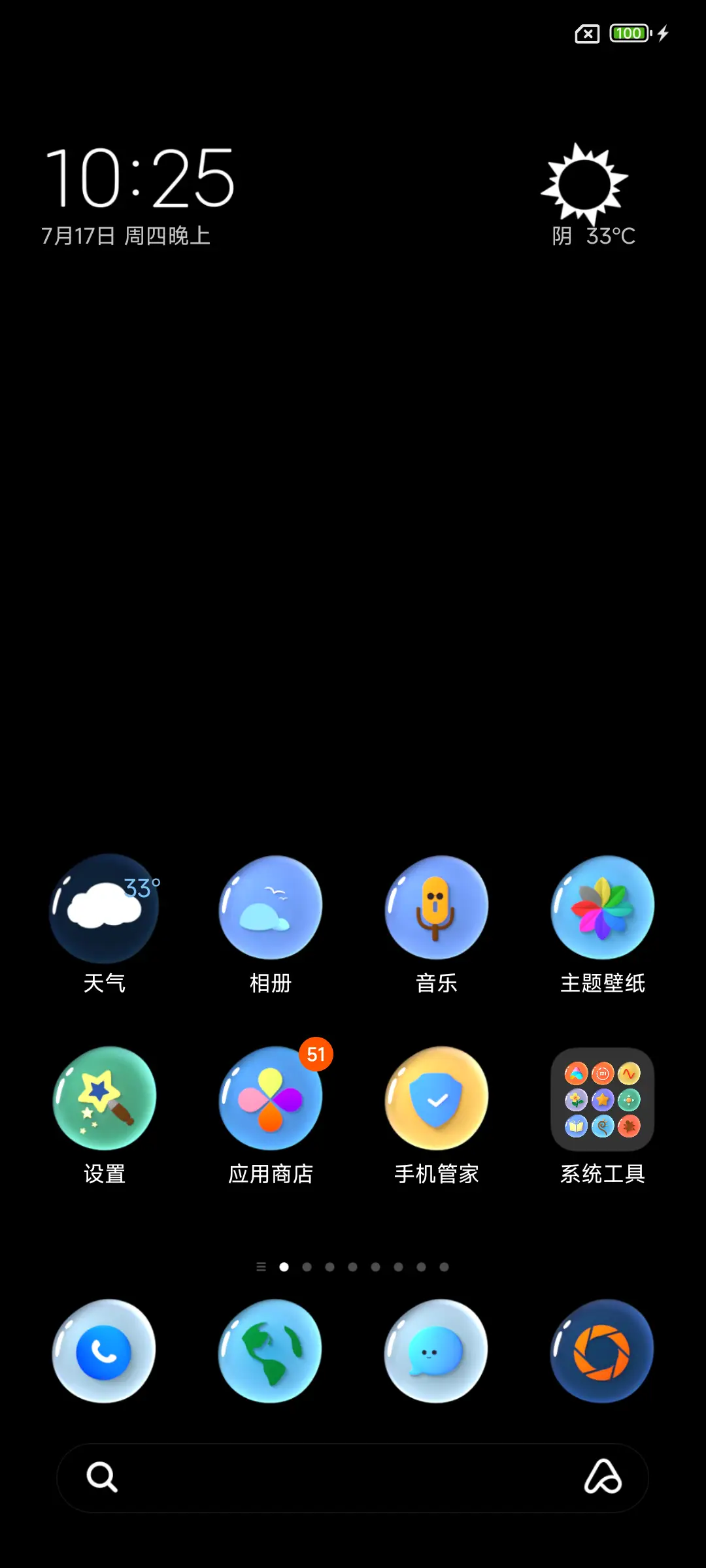Open calendar via the 7月17日 date text
The image size is (706, 1568).
pyautogui.click(x=124, y=237)
